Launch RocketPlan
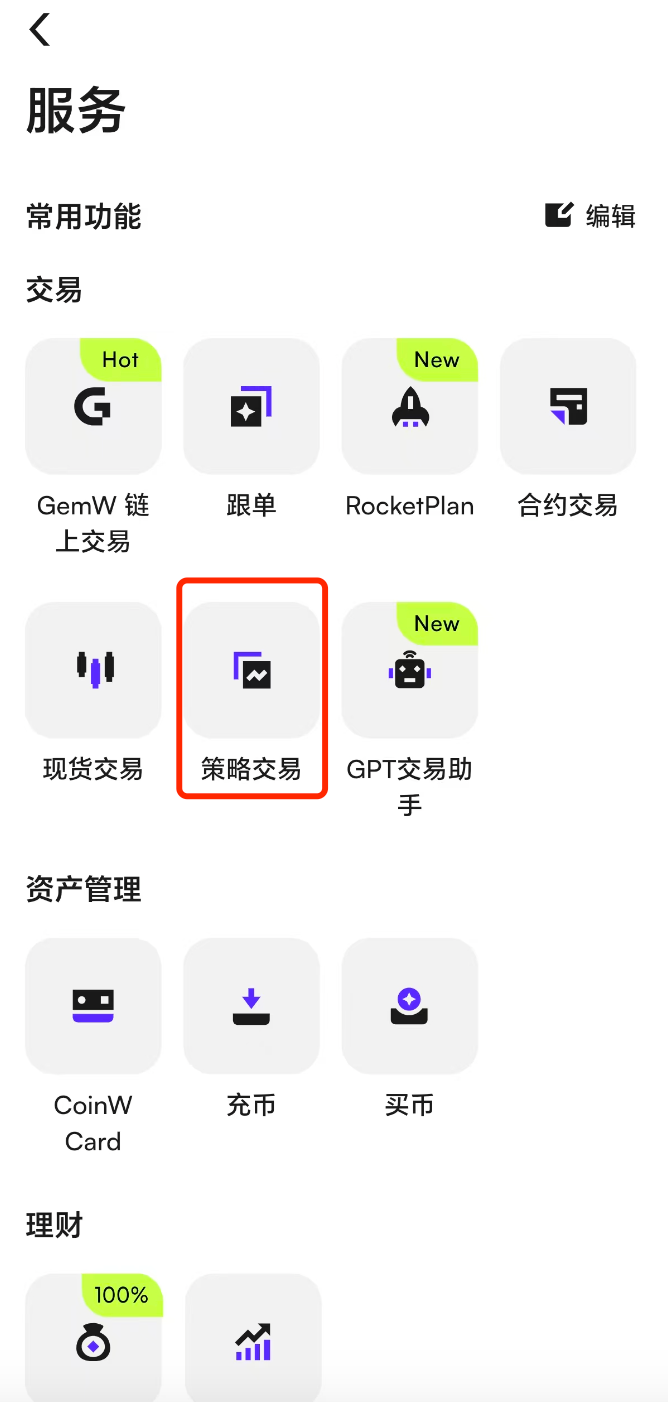Image resolution: width=668 pixels, height=1402 pixels. click(x=410, y=407)
